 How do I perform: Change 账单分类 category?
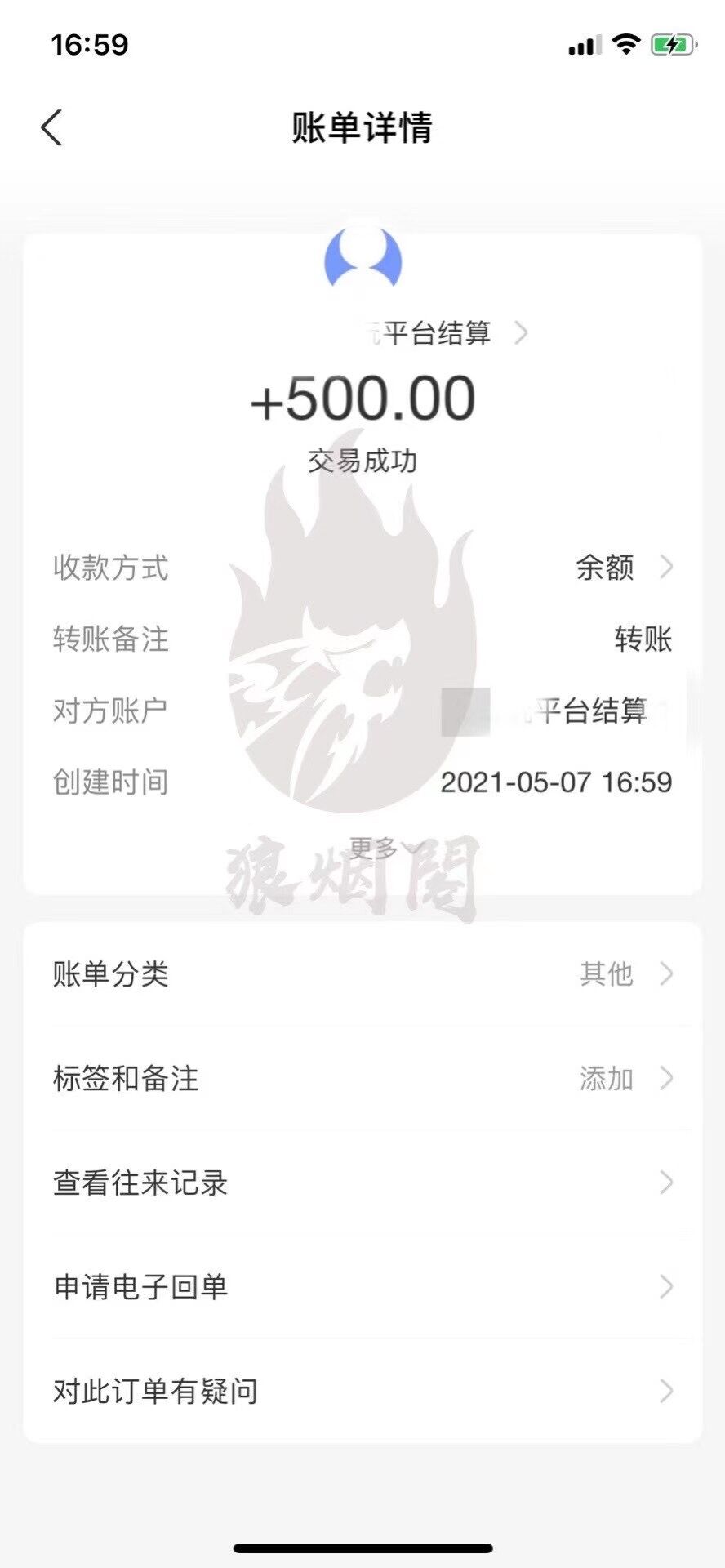click(362, 973)
